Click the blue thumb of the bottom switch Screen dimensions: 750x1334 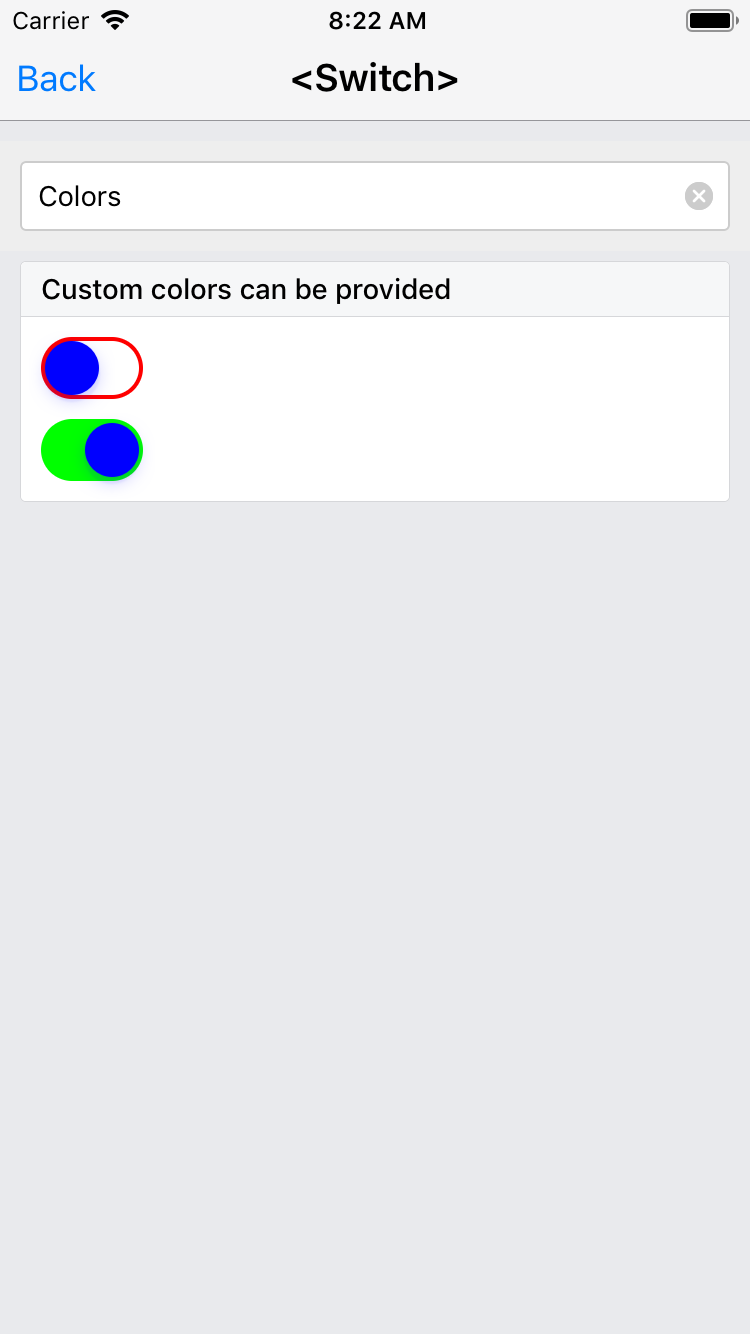(x=113, y=449)
